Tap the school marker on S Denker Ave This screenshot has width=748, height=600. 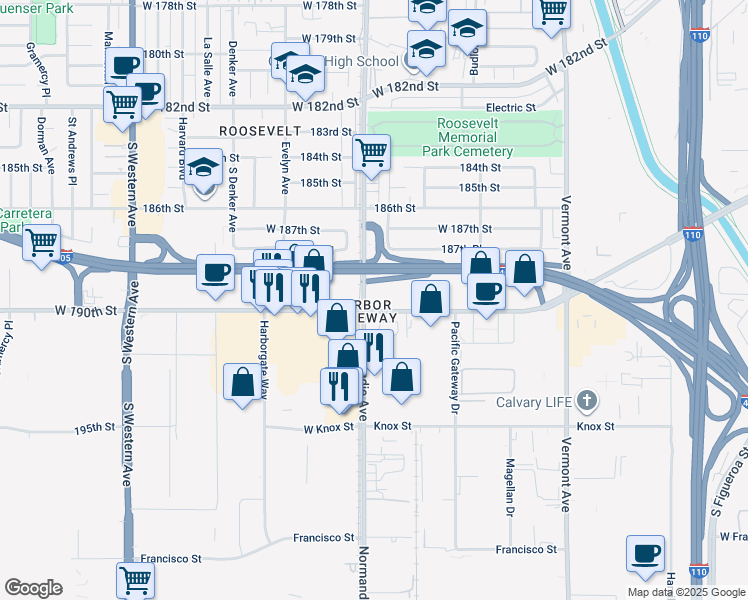coord(204,169)
